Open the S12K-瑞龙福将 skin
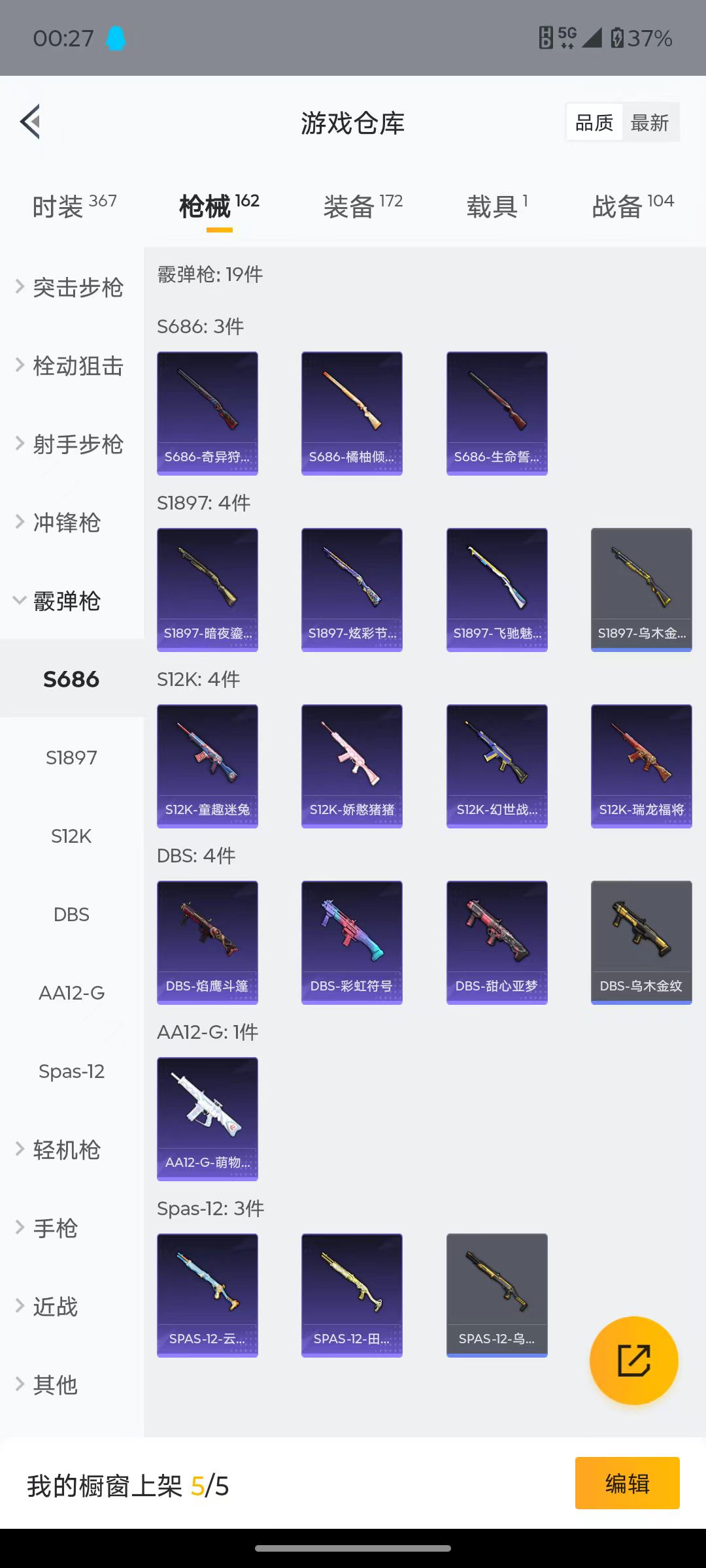 point(641,766)
